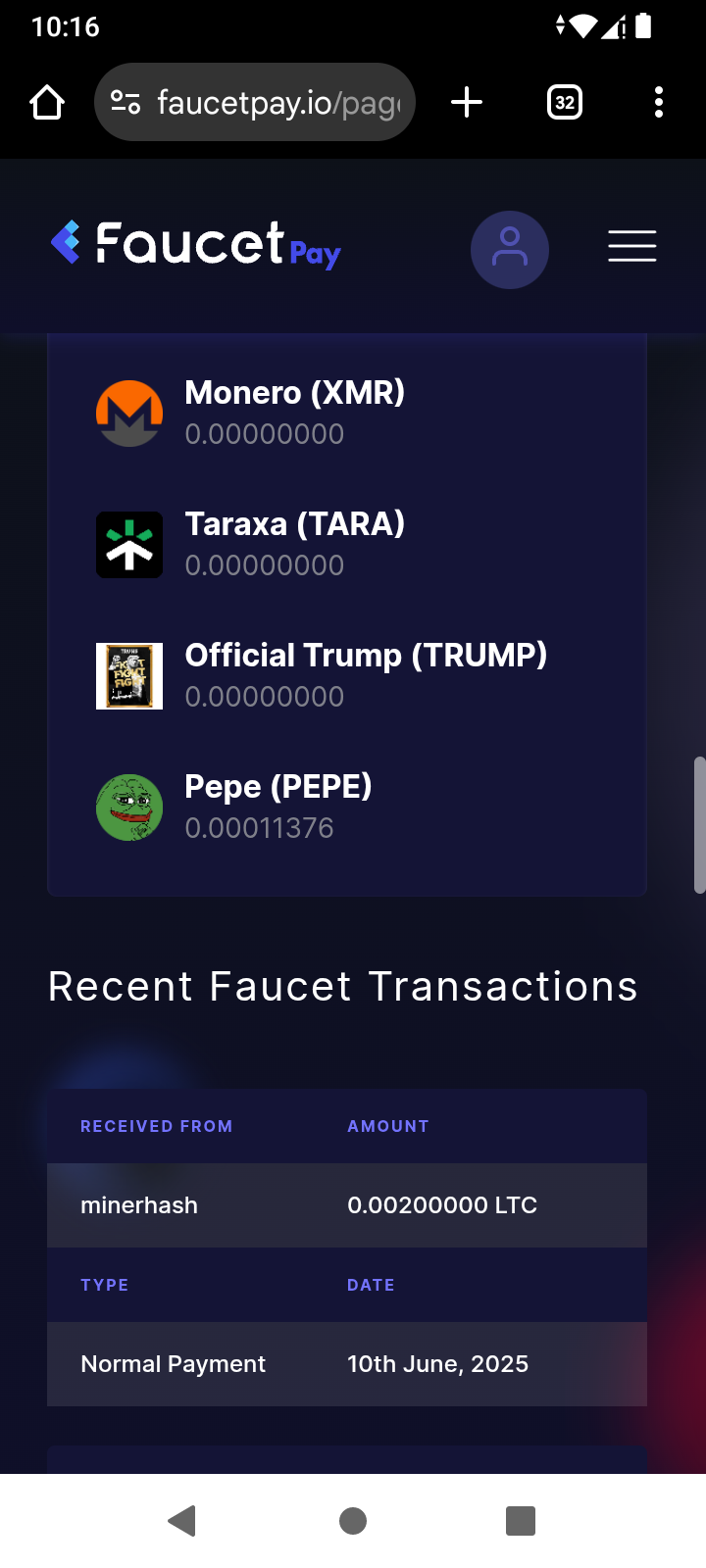Tap the faucetpay.io address bar
This screenshot has height=1568, width=706.
(255, 102)
